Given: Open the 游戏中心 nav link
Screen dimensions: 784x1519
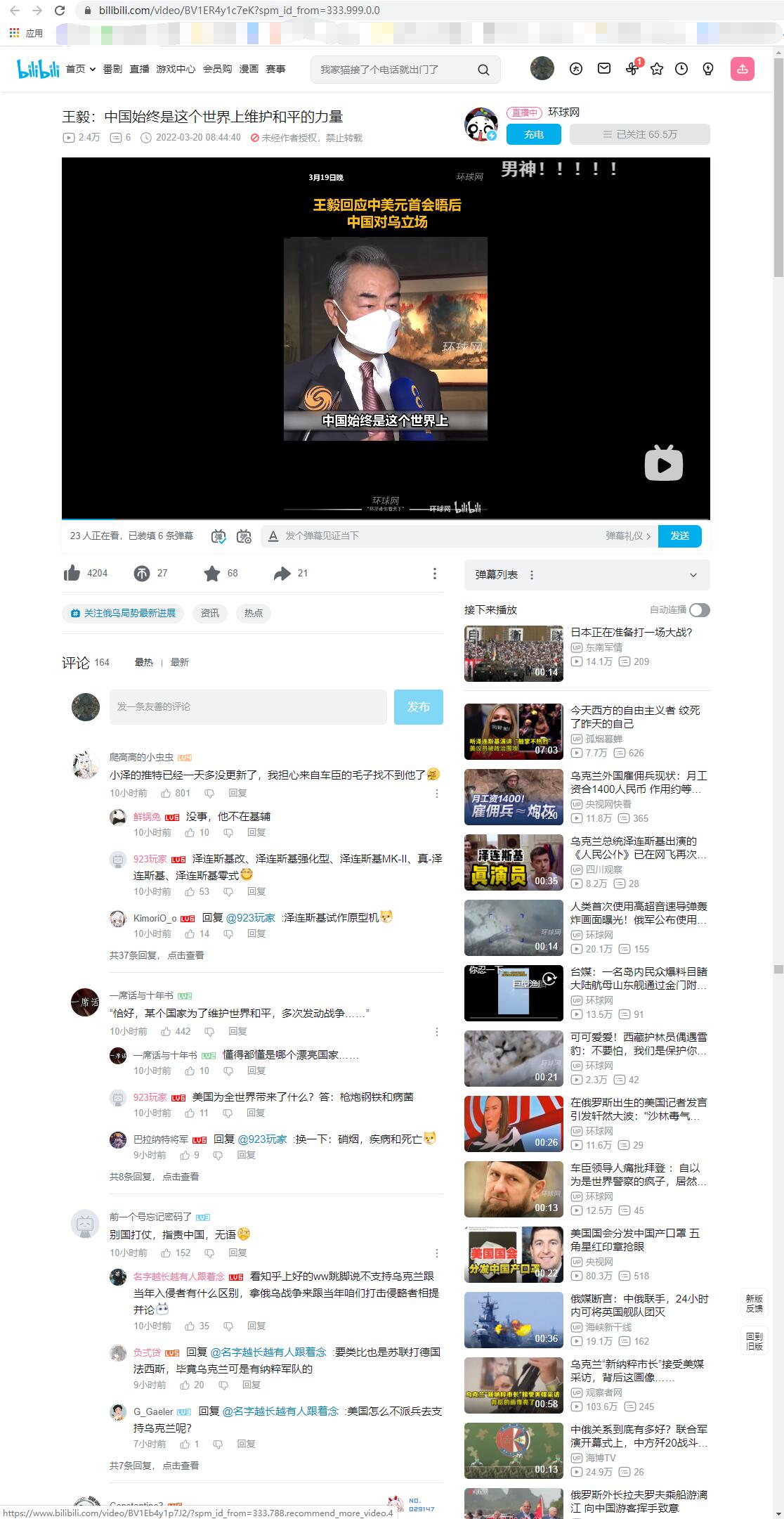Looking at the screenshot, I should point(176,69).
